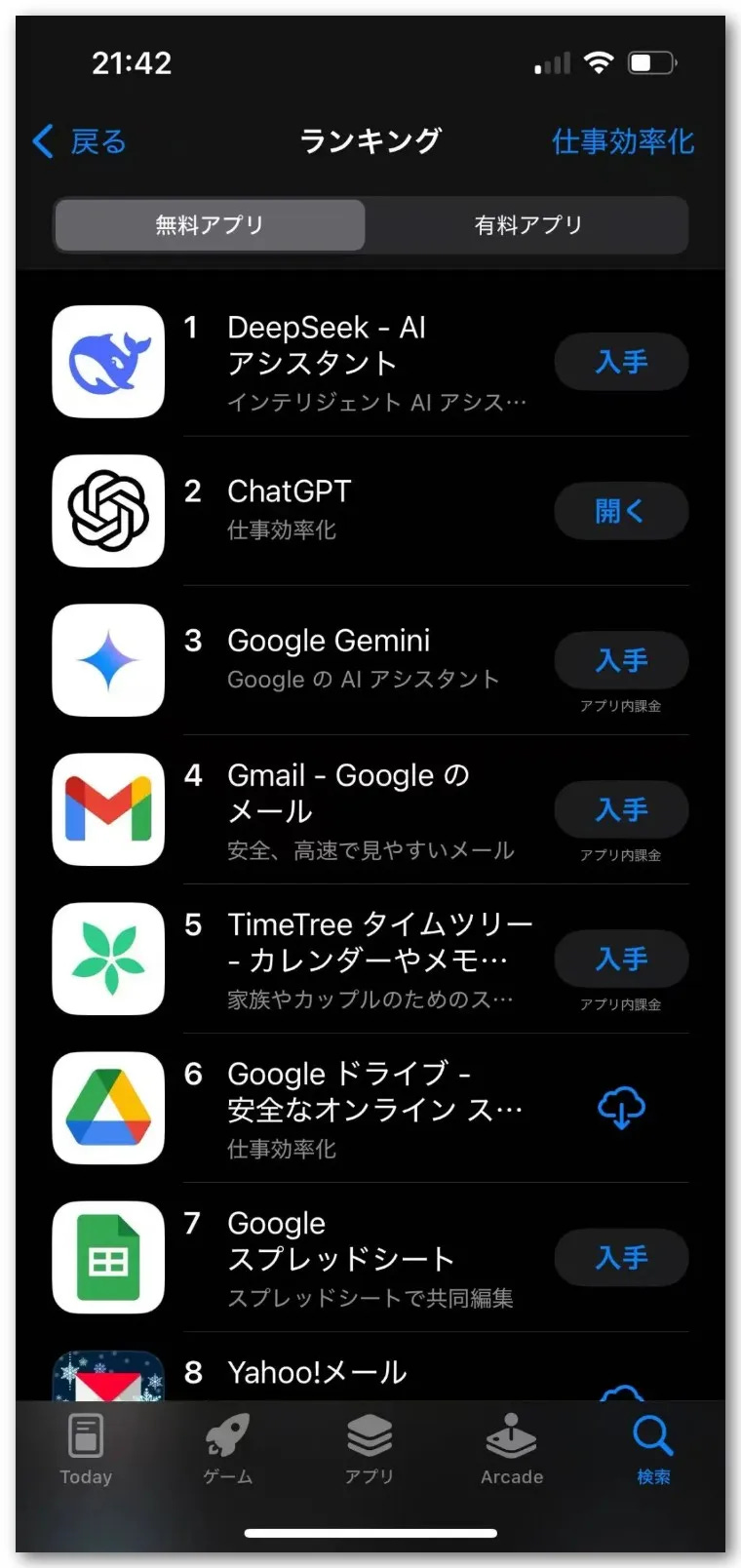Select the 無料アプリ segment
The height and width of the screenshot is (1568, 741).
click(210, 225)
